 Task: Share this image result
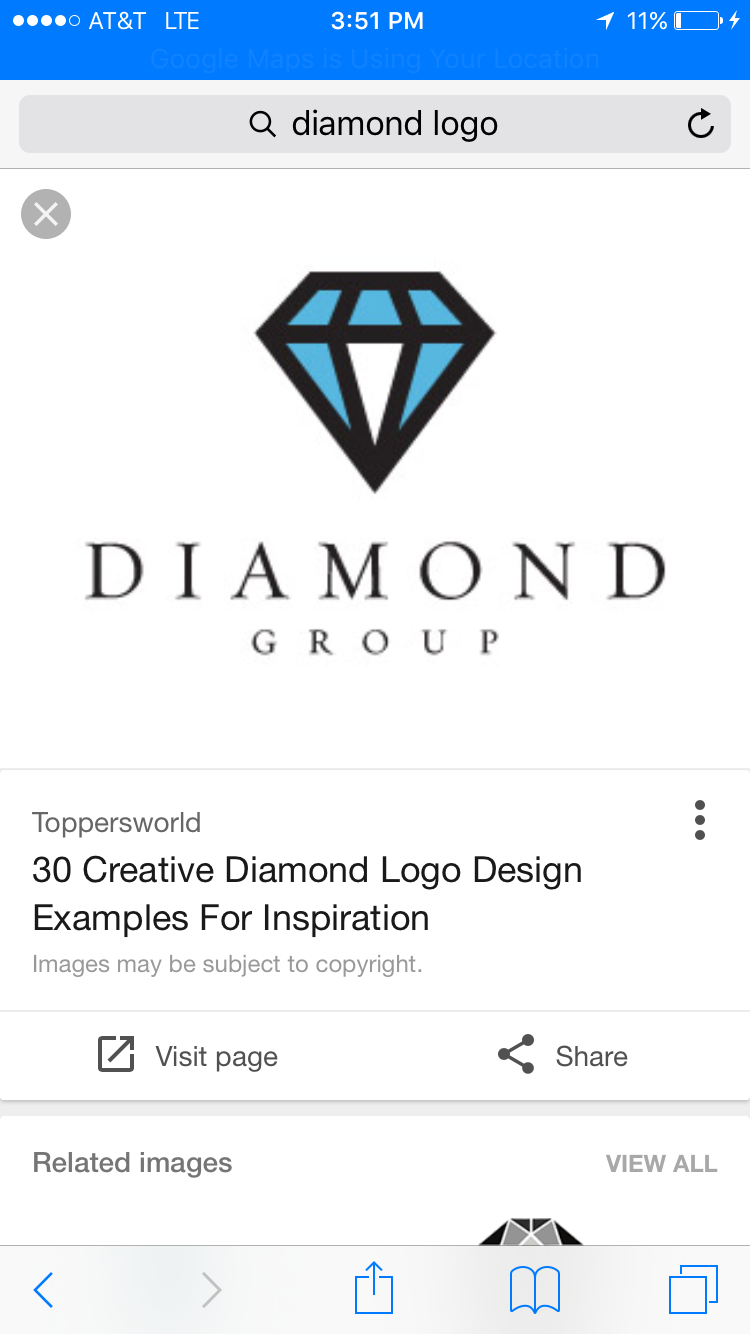tap(563, 1056)
